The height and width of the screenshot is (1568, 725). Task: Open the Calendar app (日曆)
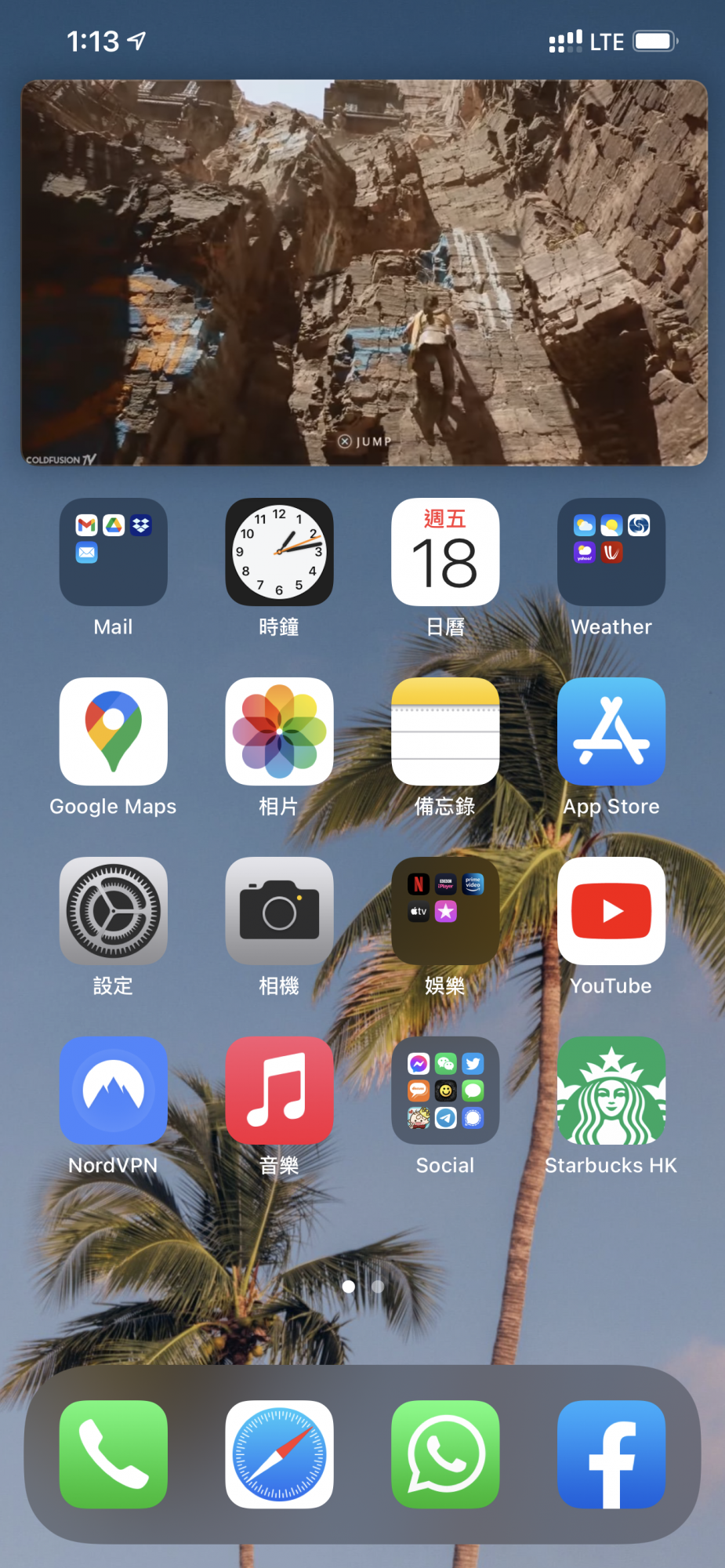[445, 552]
